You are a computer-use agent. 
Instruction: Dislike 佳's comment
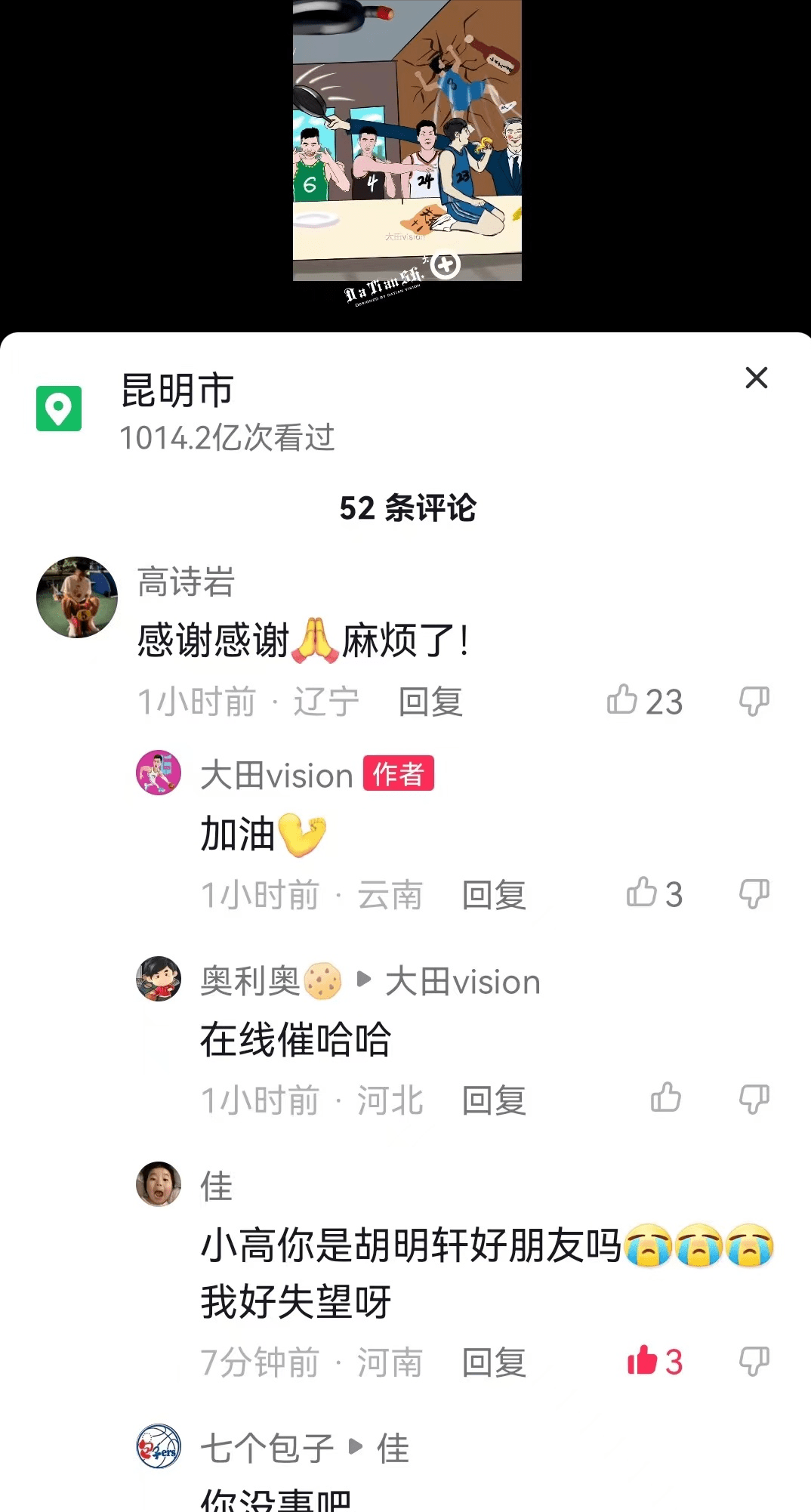[x=754, y=1361]
